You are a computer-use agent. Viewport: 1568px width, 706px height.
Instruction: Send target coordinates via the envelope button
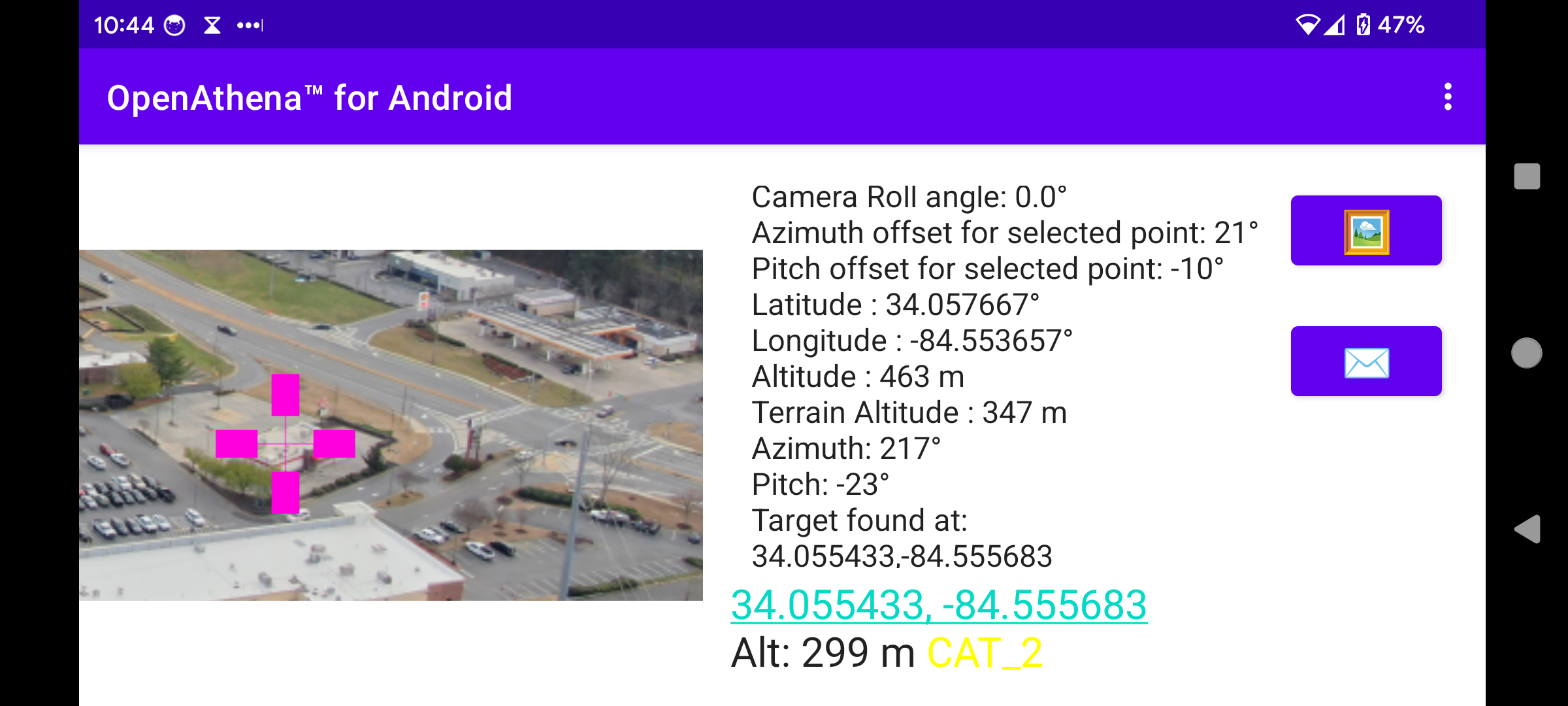[x=1365, y=361]
